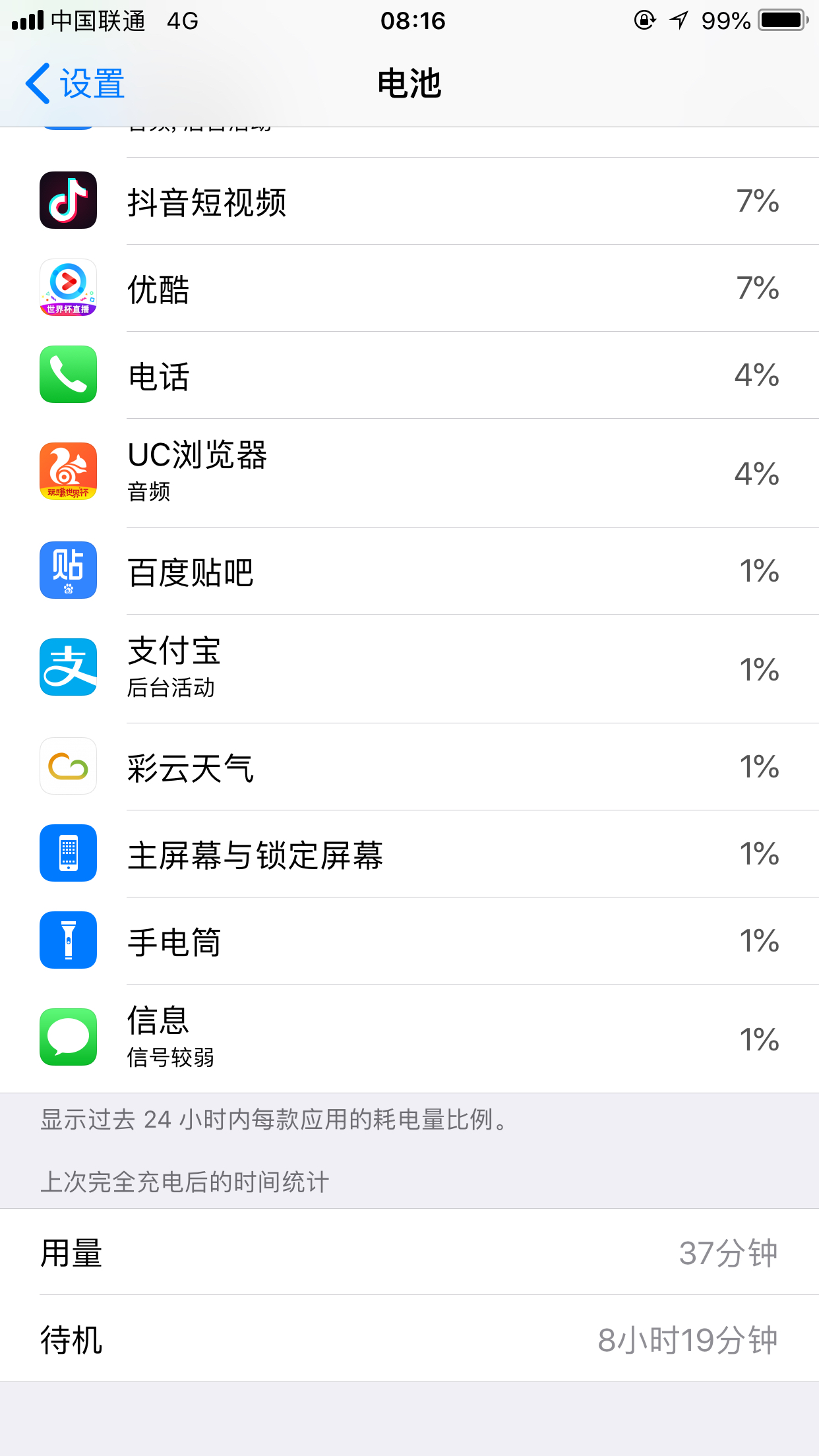Select the 优酷 battery row
This screenshot has width=819, height=1456.
pos(409,288)
